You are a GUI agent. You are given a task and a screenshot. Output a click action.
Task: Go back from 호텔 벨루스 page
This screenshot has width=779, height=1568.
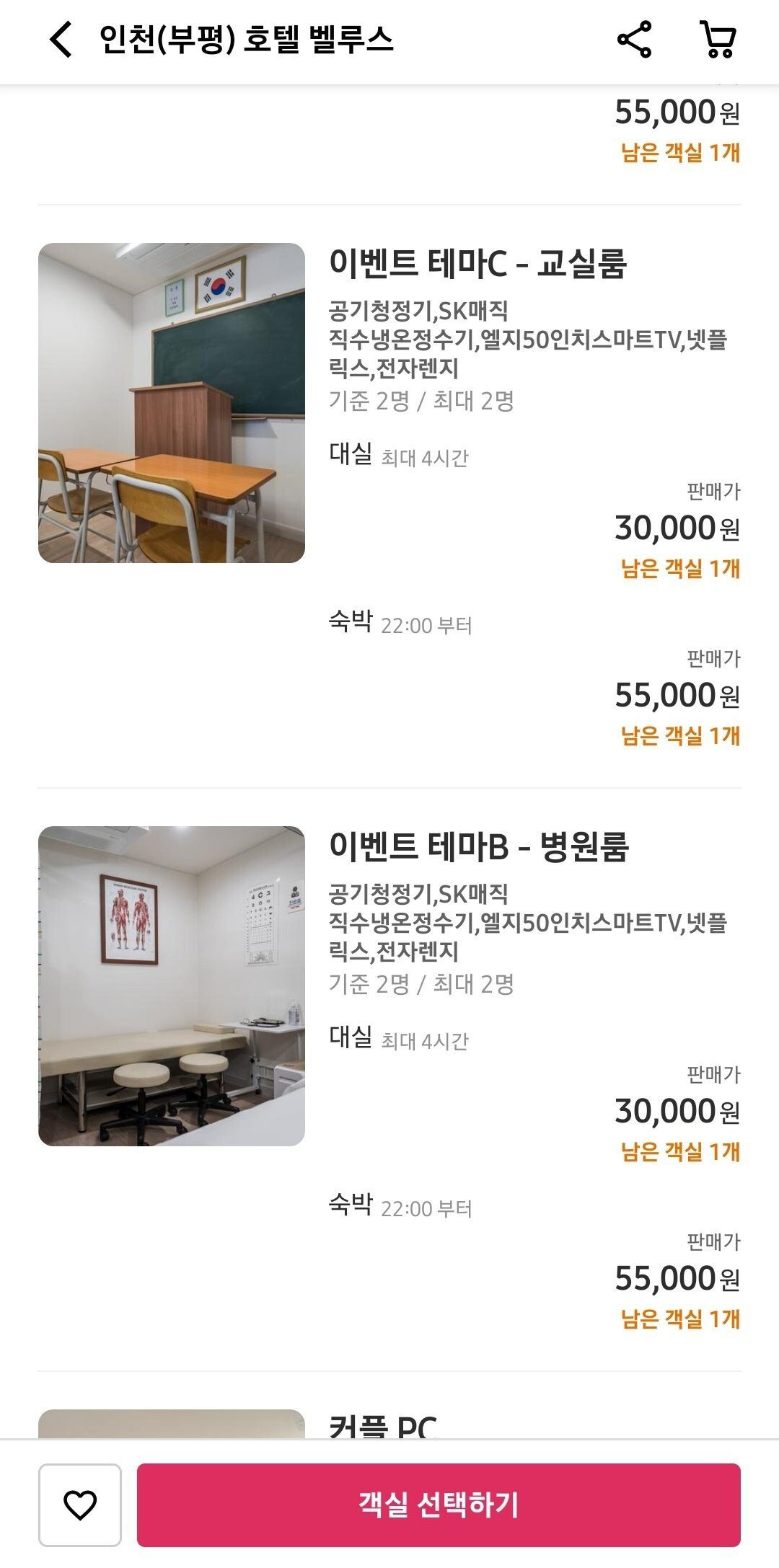pyautogui.click(x=62, y=39)
